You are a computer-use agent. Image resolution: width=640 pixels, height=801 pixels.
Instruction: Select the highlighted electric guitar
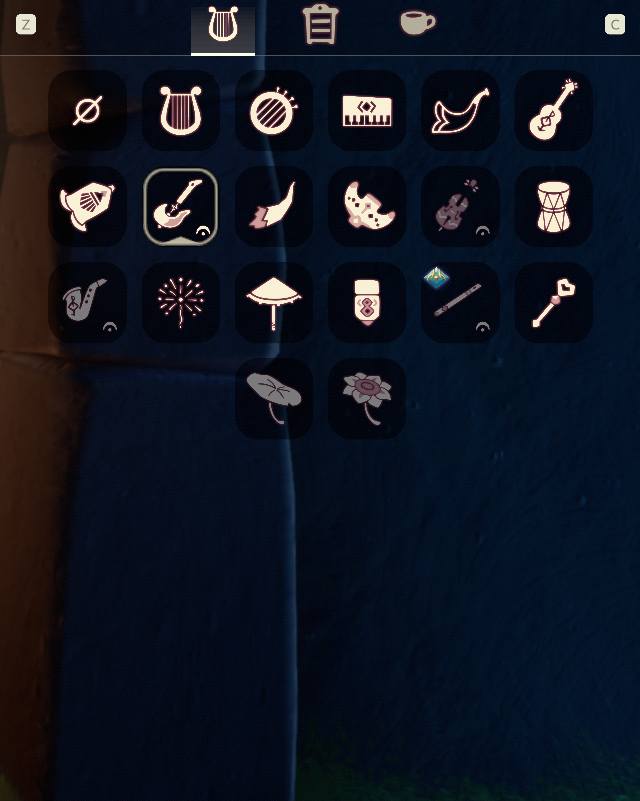click(181, 206)
